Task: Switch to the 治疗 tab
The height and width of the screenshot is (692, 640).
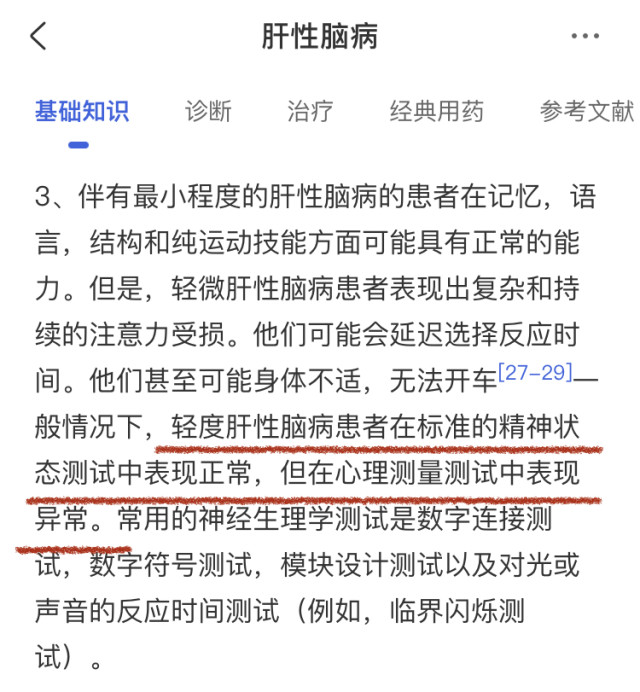Action: pyautogui.click(x=310, y=110)
